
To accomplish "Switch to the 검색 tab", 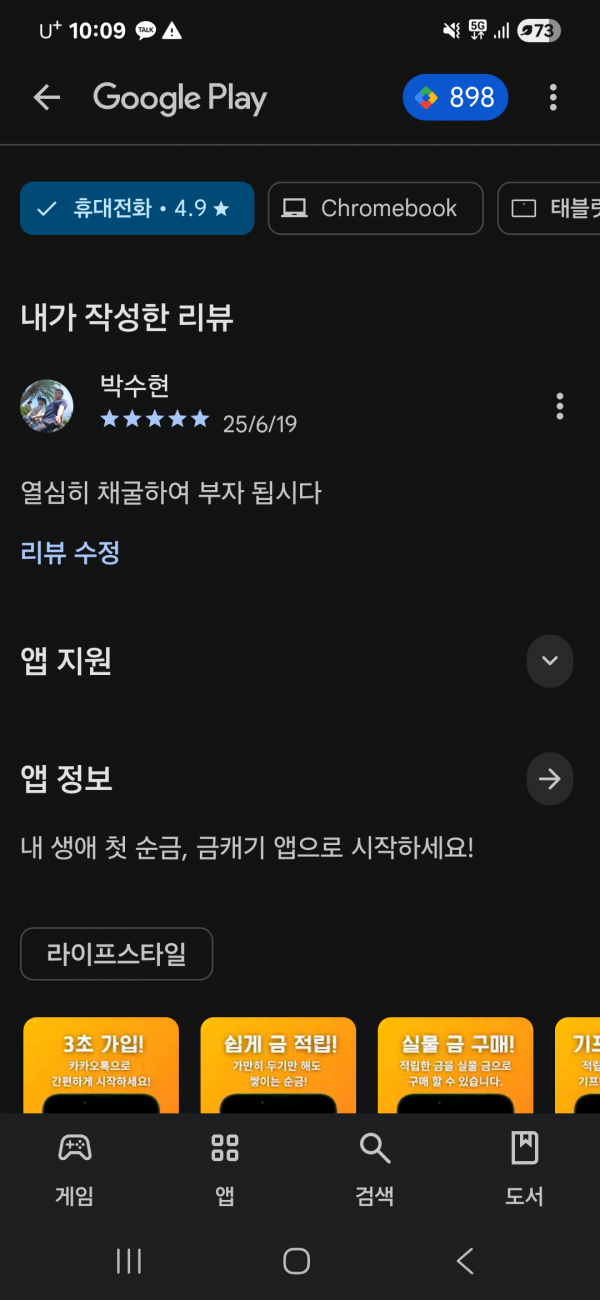I will (375, 1168).
